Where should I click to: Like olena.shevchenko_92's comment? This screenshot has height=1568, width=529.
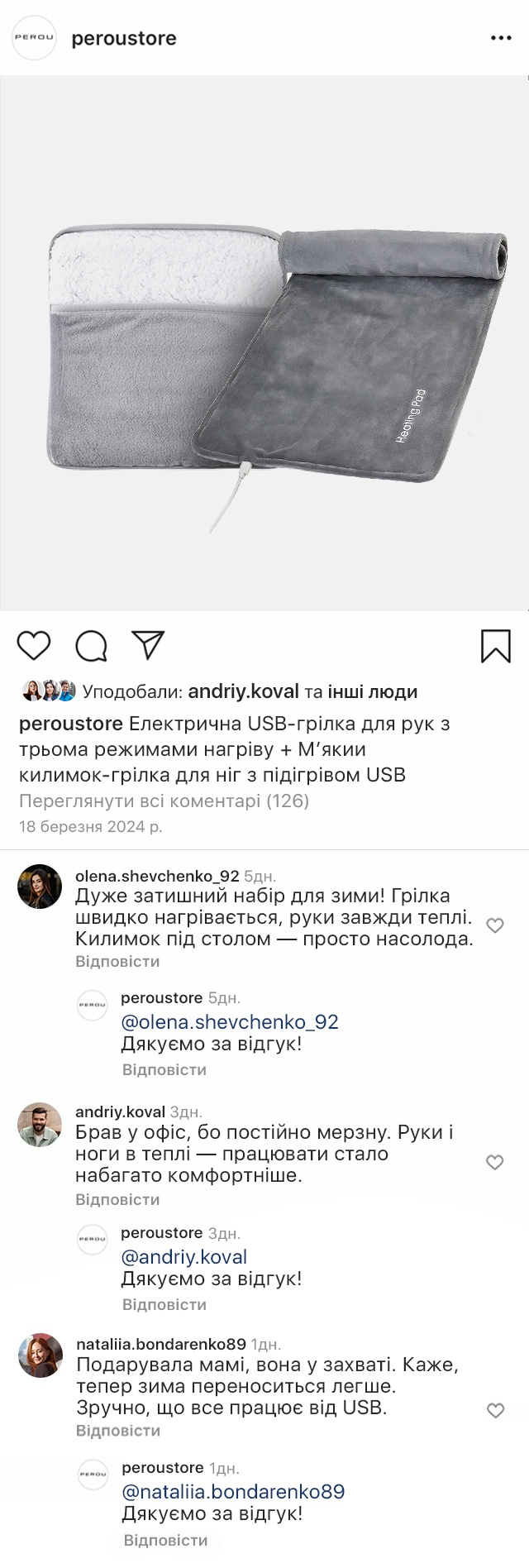coord(494,925)
